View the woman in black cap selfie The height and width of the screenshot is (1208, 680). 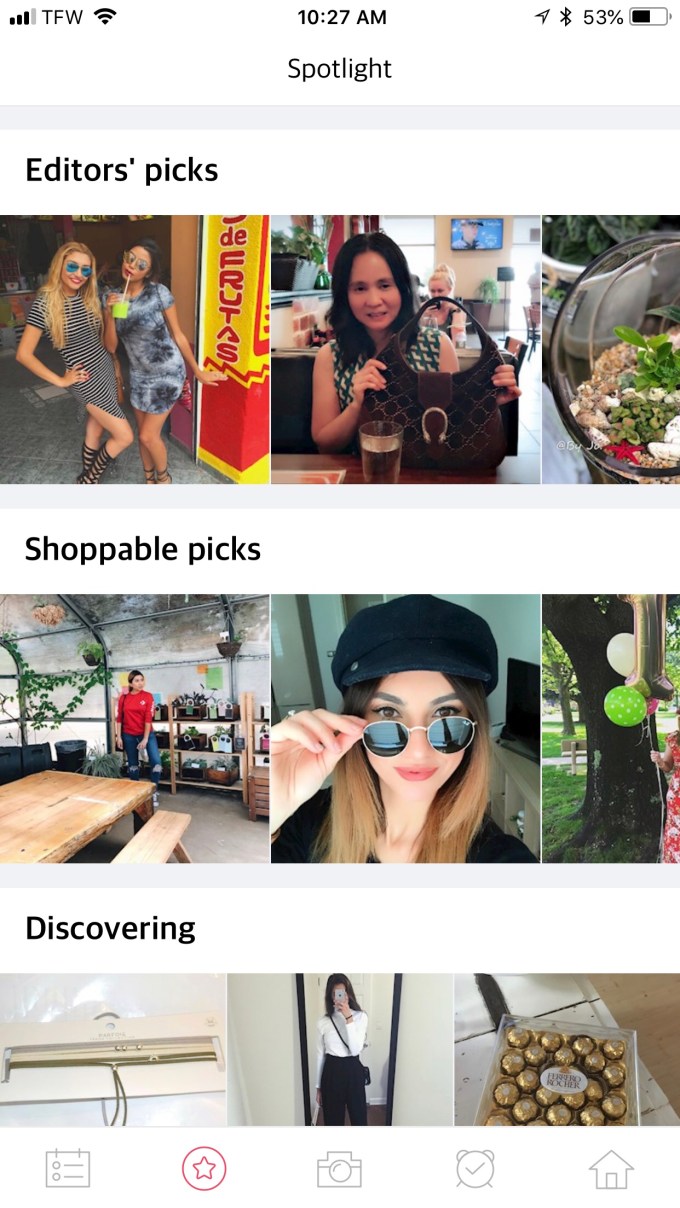click(405, 728)
